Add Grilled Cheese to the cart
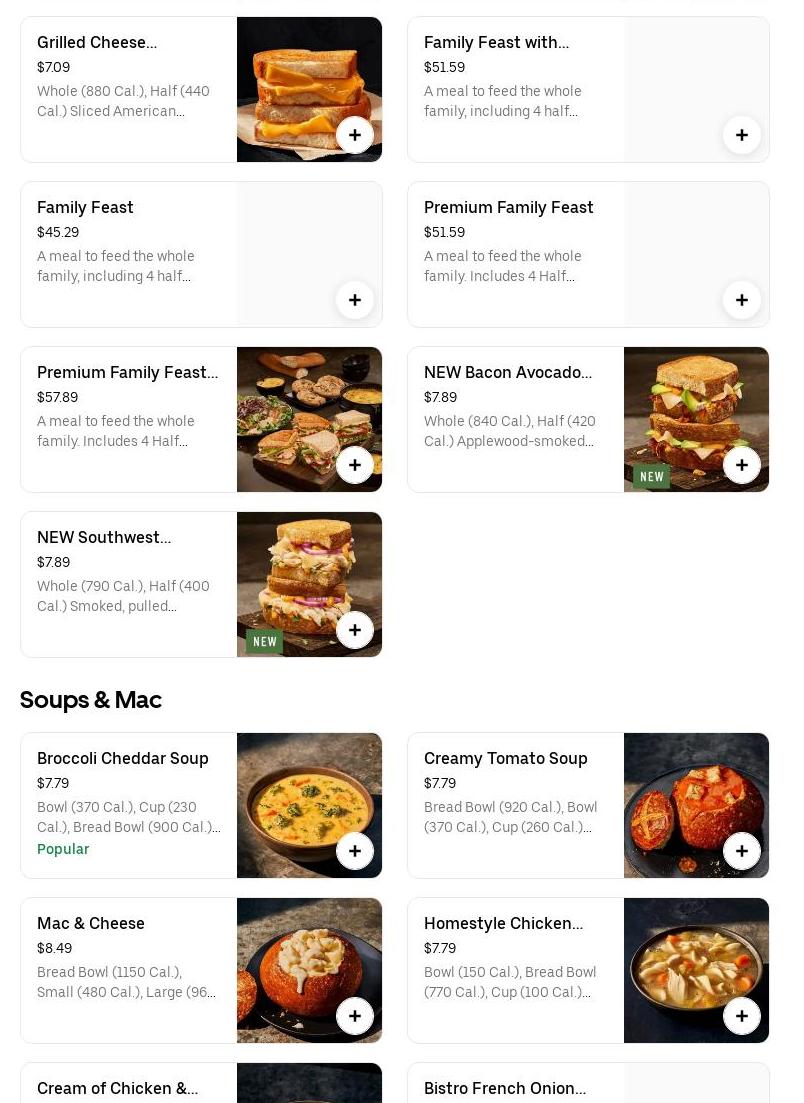This screenshot has height=1103, width=804. coord(354,135)
